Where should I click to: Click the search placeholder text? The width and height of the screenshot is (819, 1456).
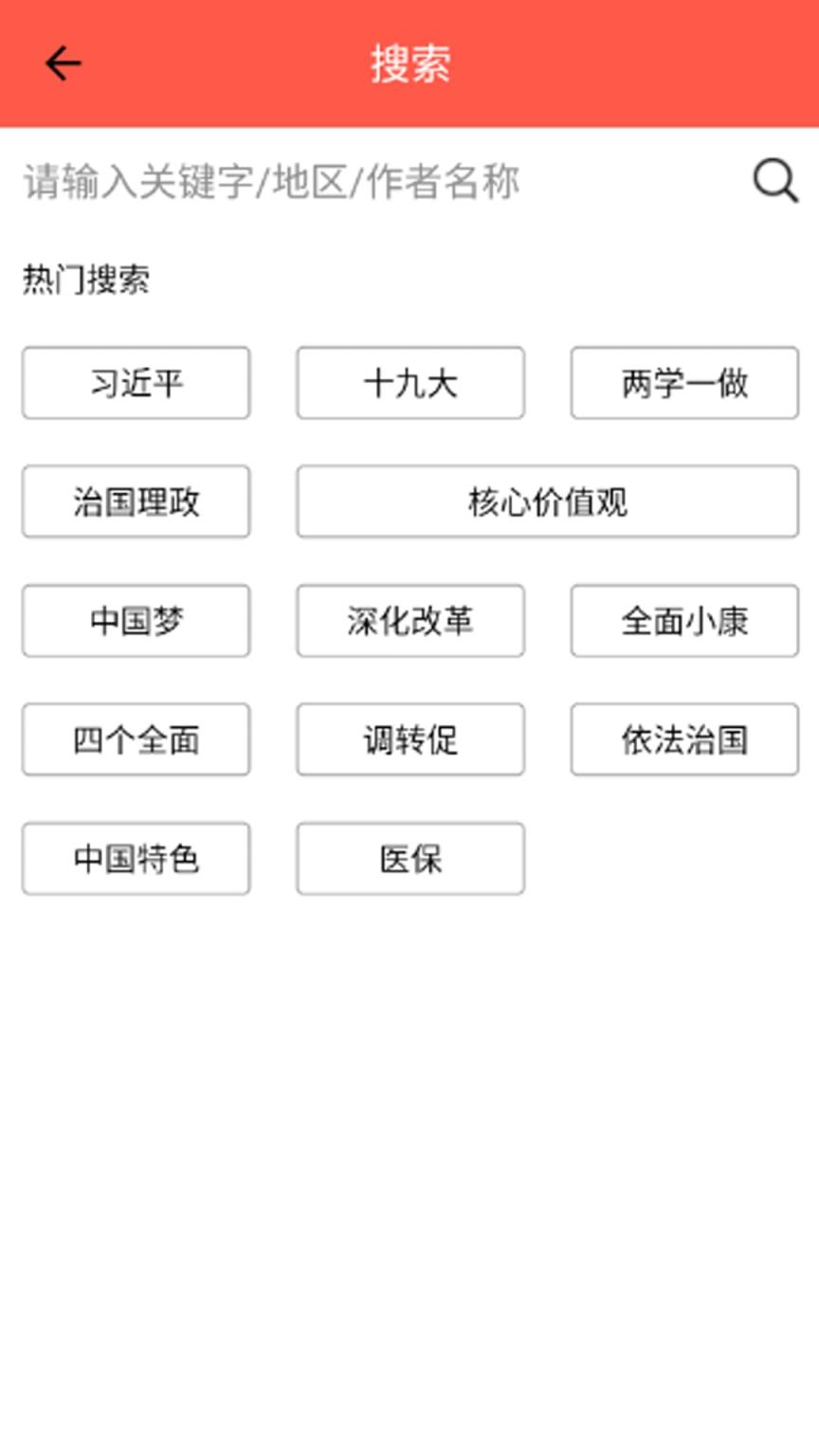coord(272,182)
